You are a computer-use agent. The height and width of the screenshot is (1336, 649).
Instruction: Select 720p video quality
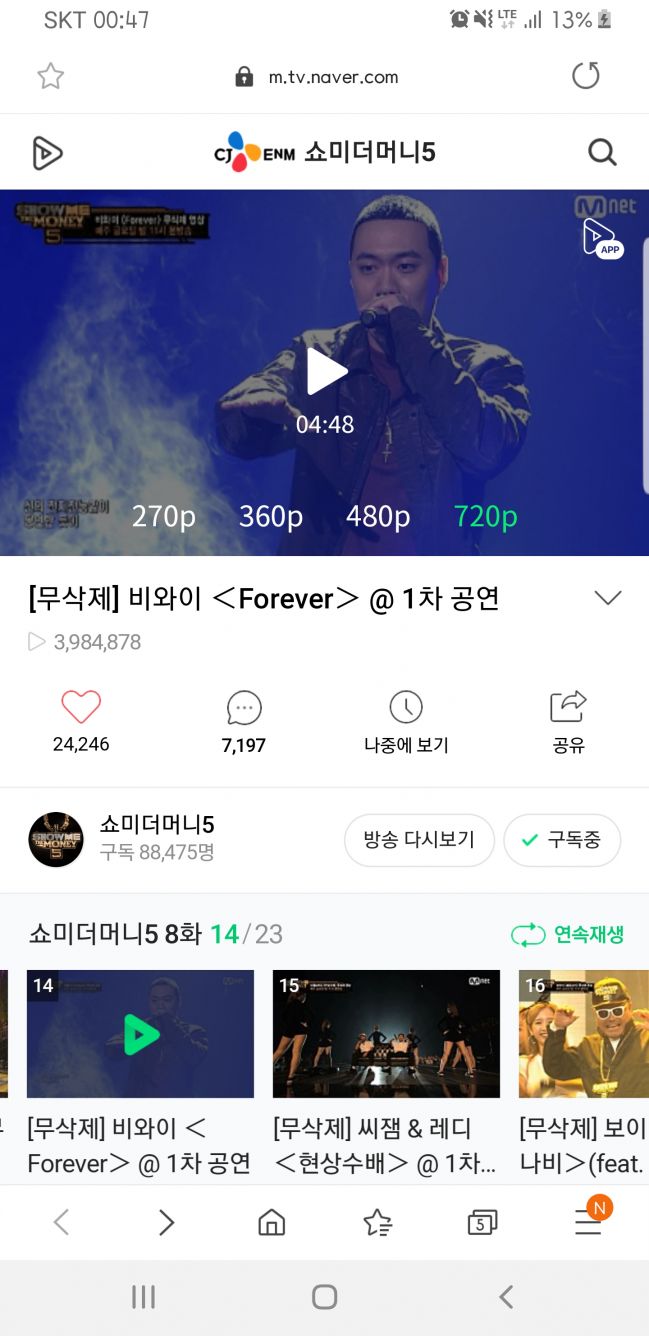tap(486, 516)
